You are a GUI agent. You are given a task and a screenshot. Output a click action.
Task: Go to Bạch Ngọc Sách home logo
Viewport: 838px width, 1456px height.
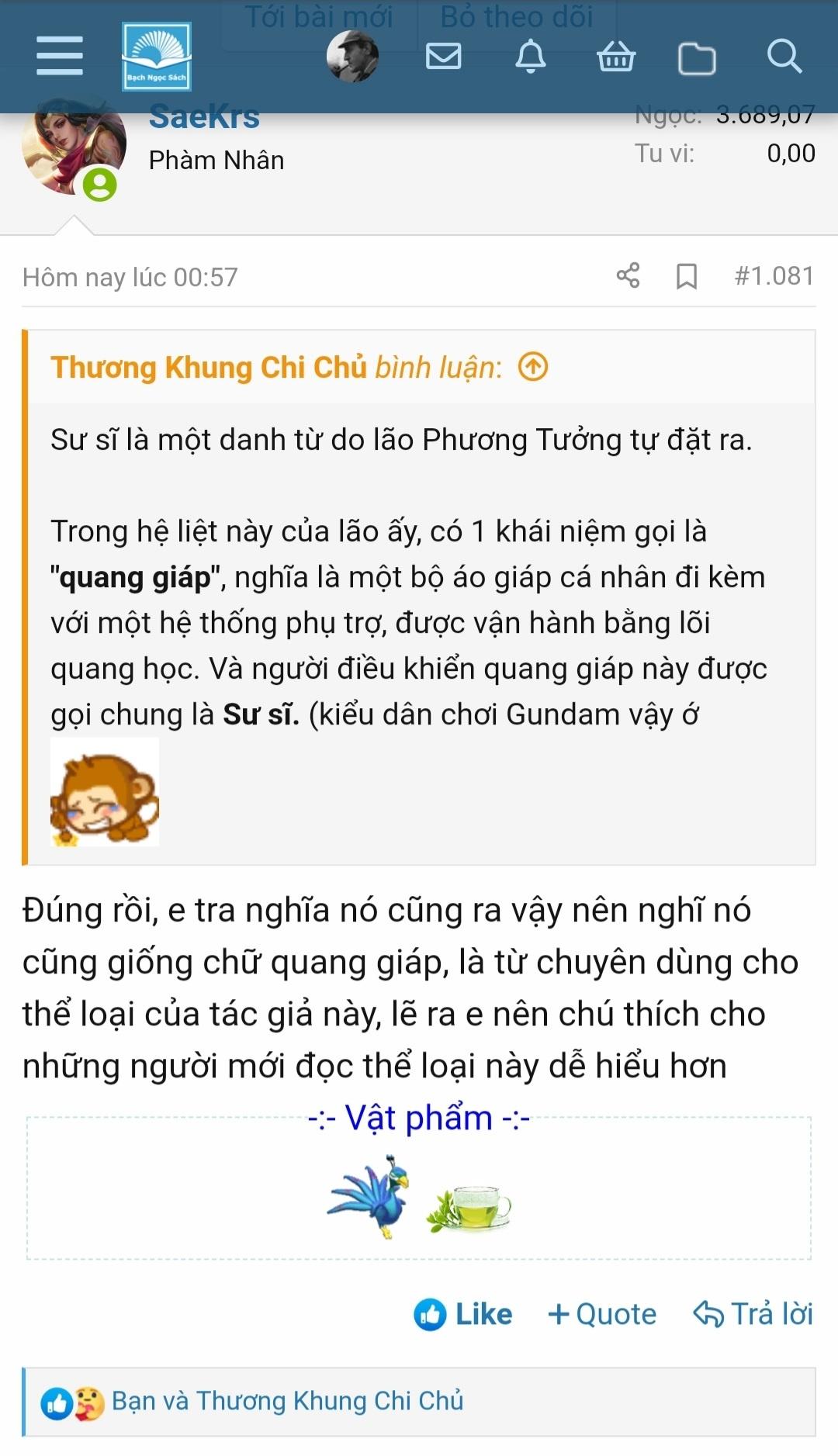click(x=156, y=57)
